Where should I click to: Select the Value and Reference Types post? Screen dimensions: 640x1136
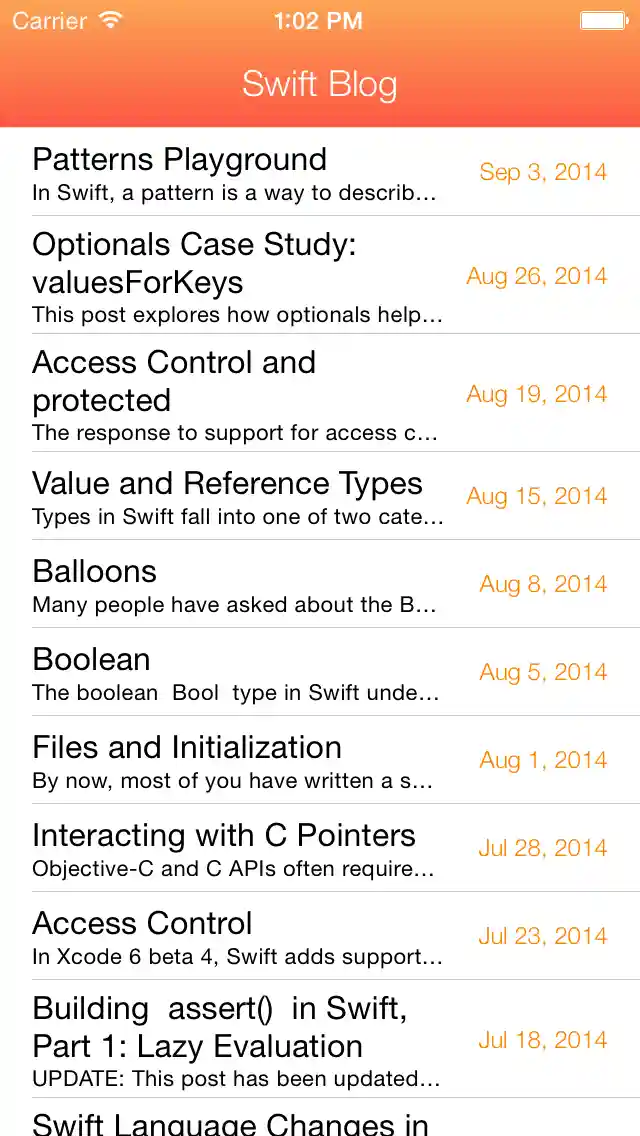click(x=320, y=496)
